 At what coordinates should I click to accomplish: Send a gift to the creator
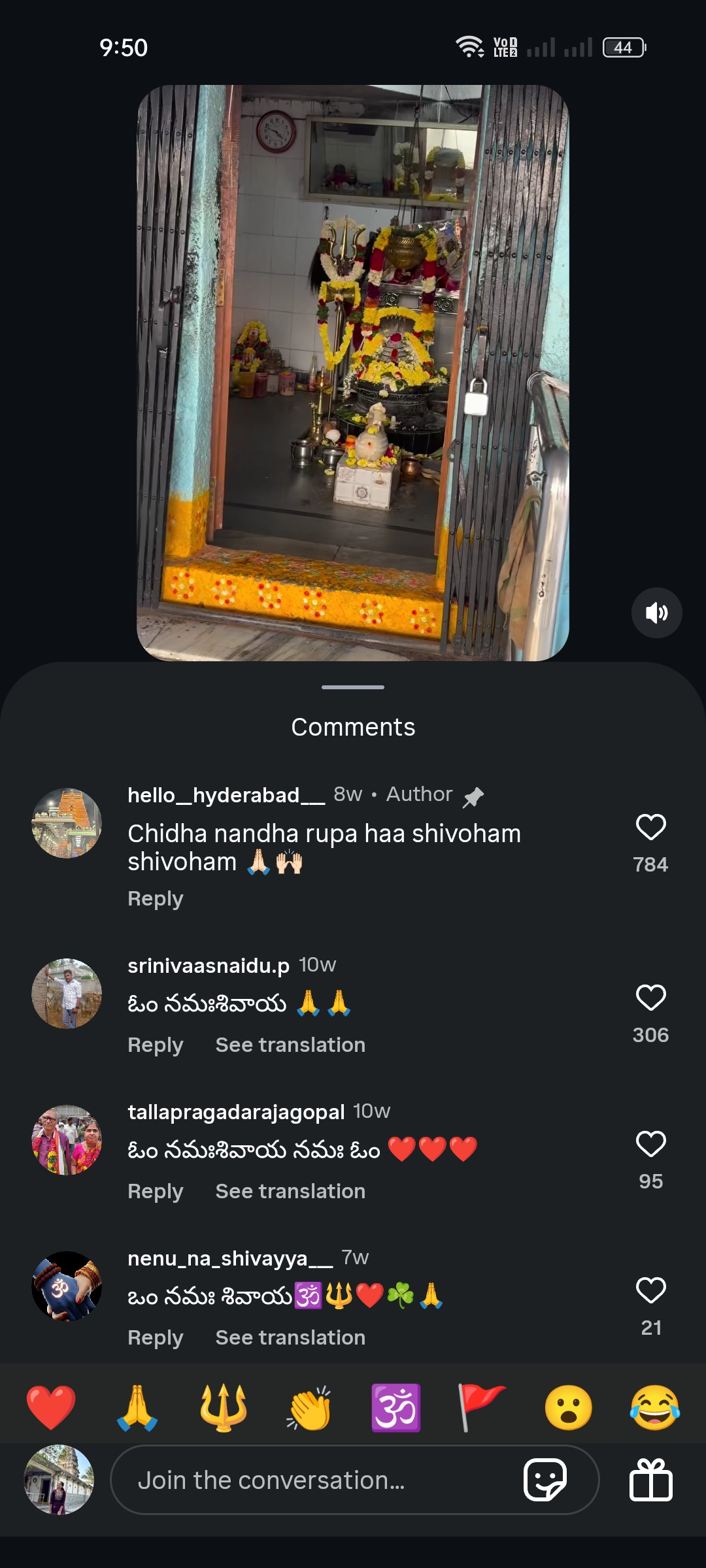point(650,1480)
